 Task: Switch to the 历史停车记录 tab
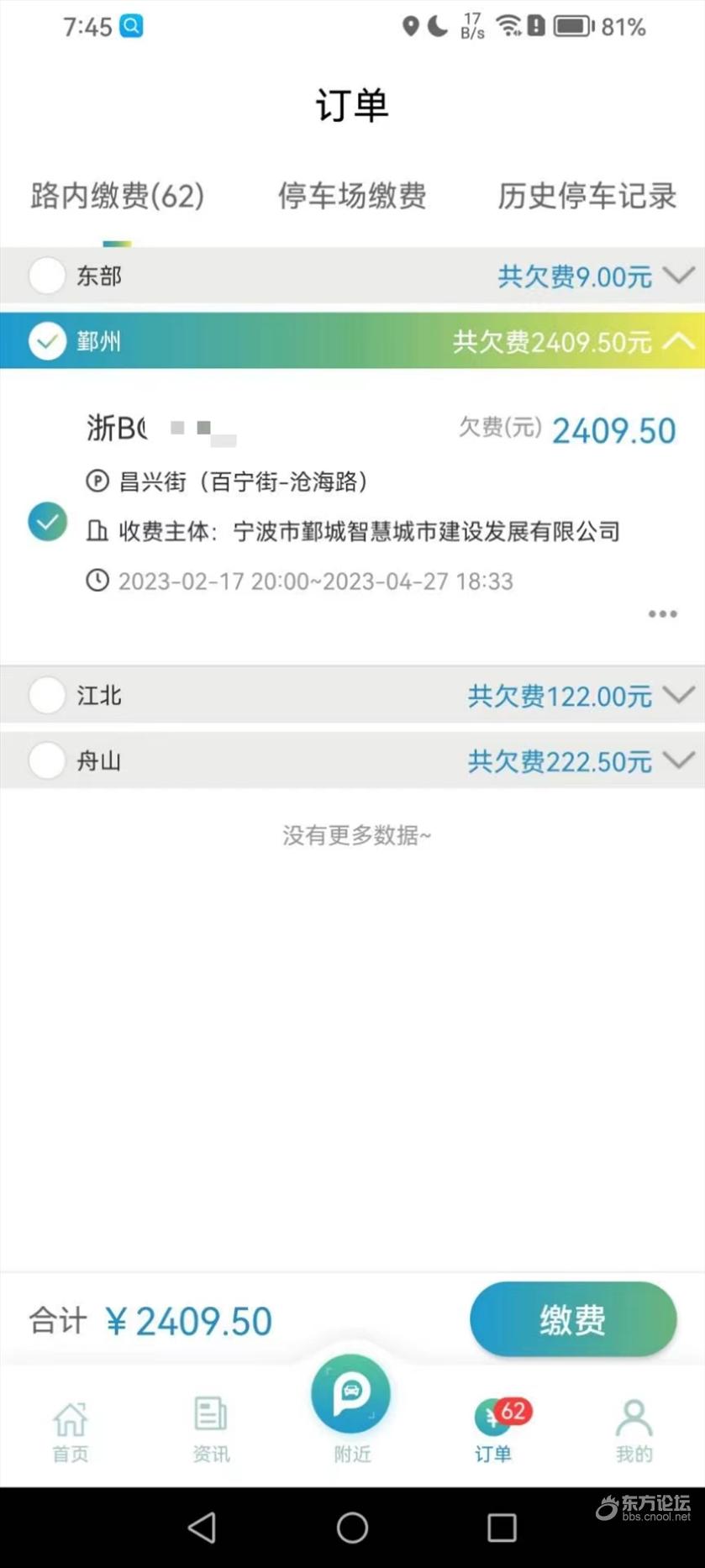[587, 196]
